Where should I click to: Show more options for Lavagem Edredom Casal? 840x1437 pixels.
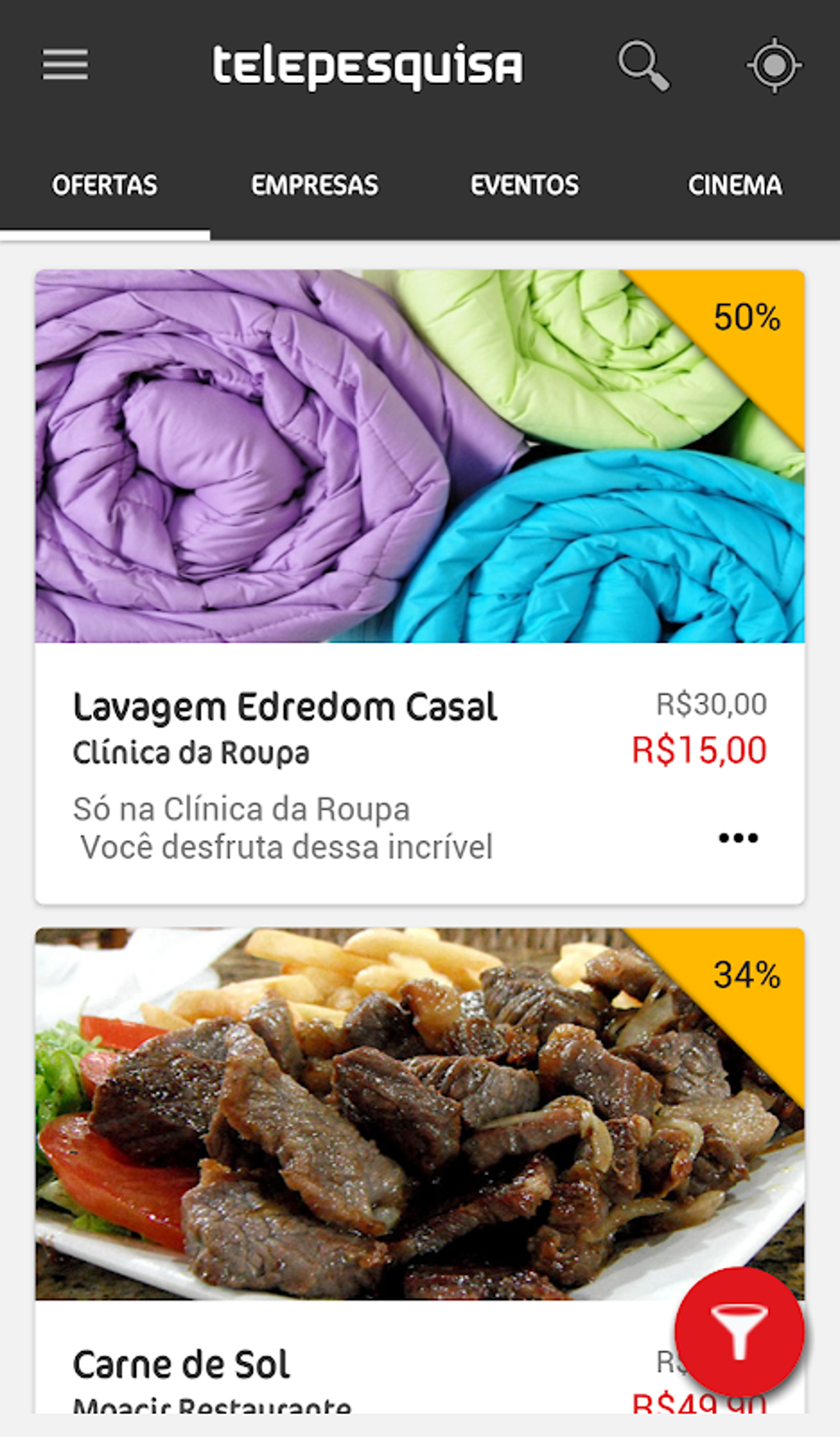(738, 838)
